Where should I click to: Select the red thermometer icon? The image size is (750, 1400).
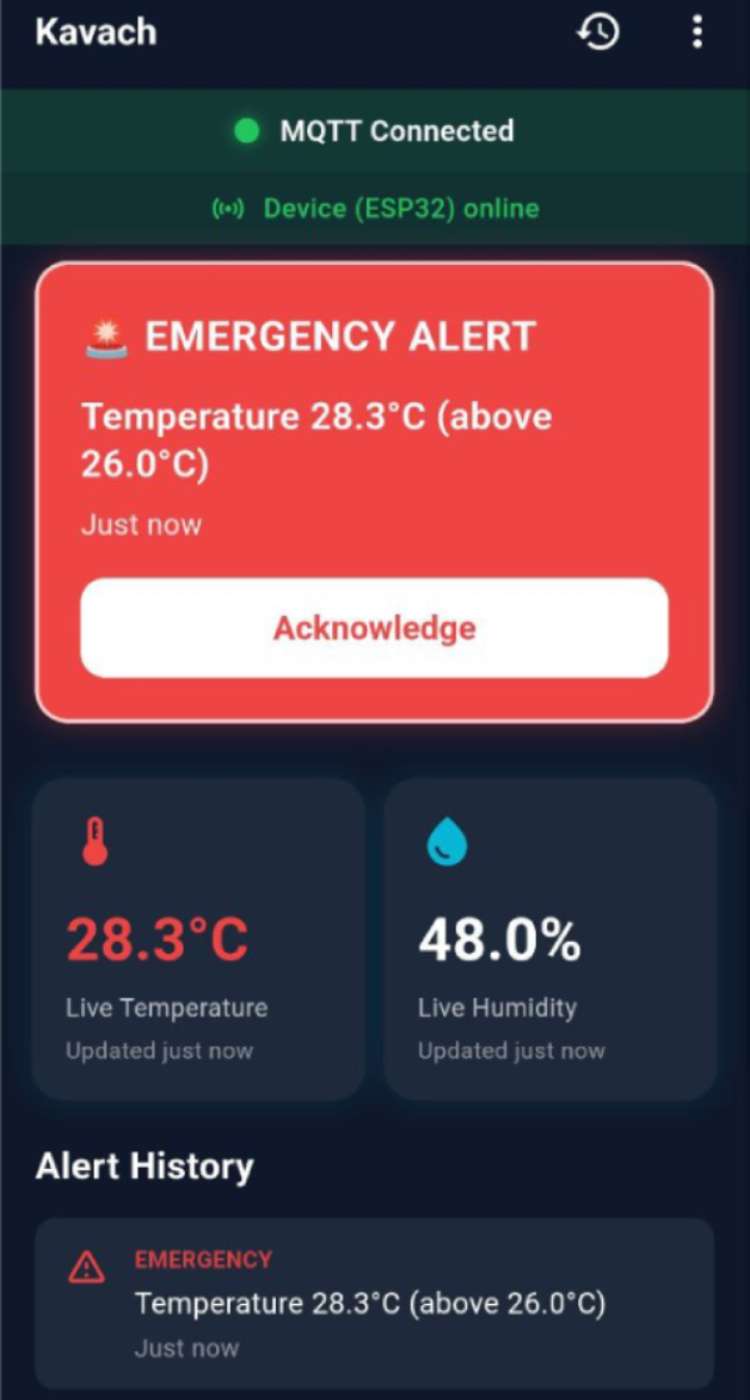(x=95, y=840)
